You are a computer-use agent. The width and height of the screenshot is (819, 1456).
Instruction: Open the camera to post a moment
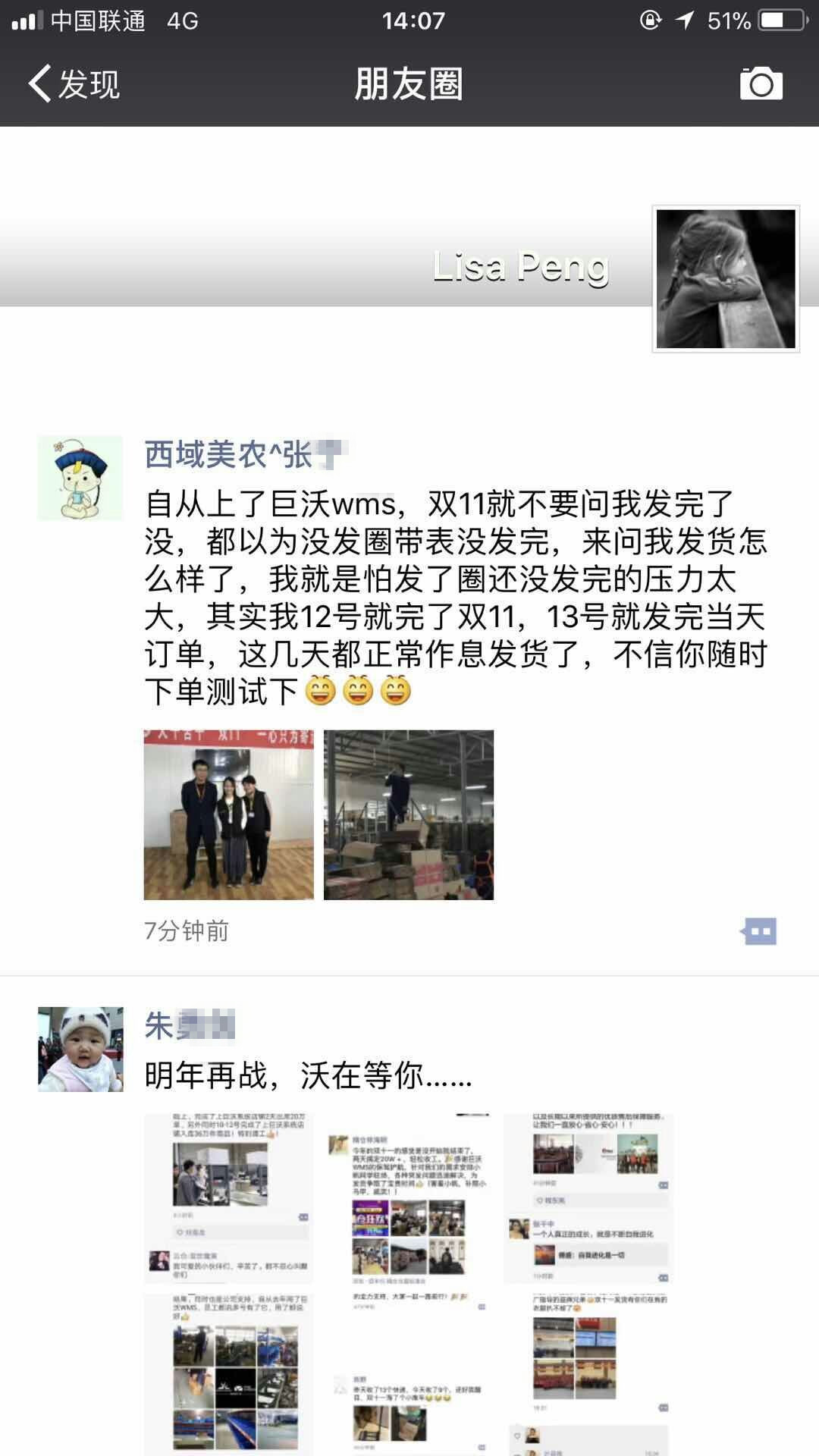761,83
